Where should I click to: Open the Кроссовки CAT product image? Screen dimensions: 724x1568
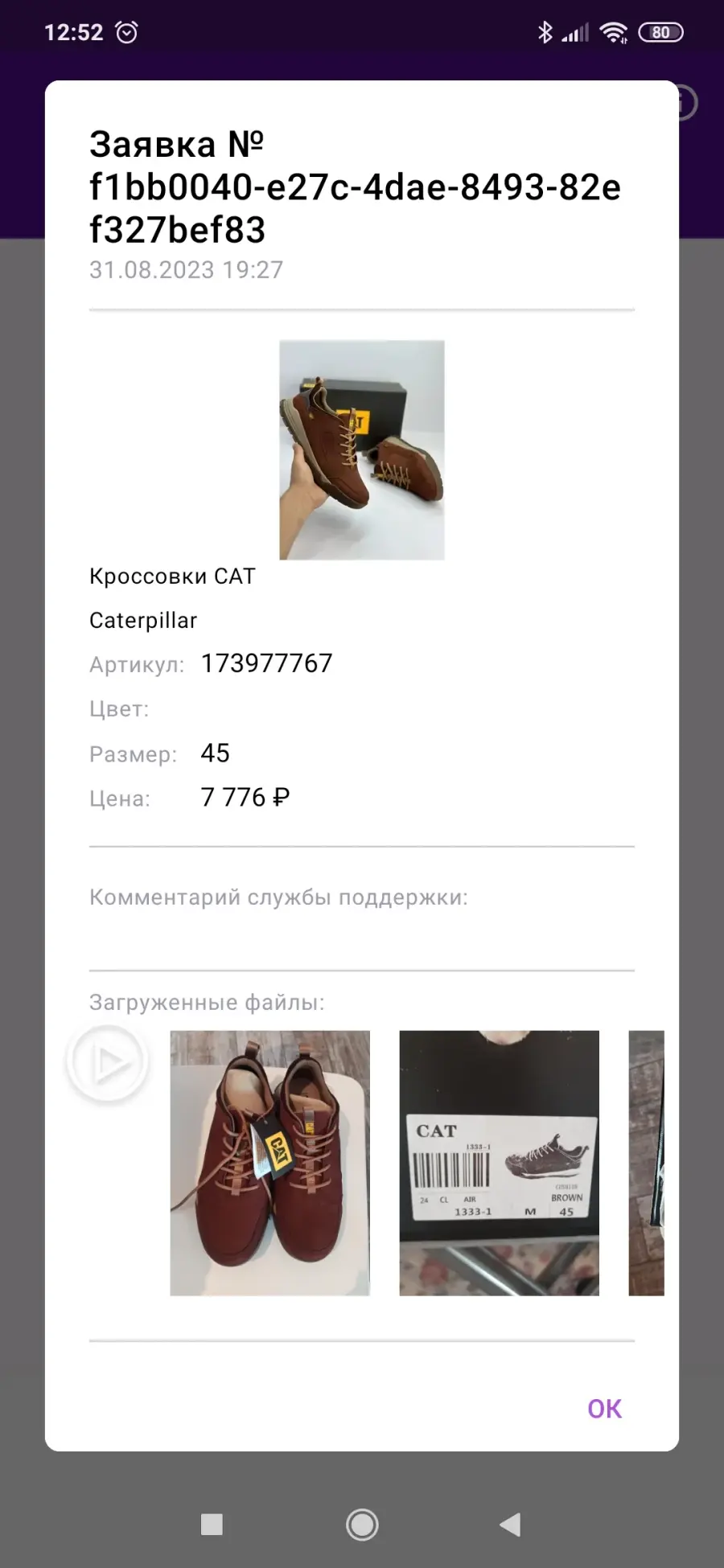tap(362, 449)
